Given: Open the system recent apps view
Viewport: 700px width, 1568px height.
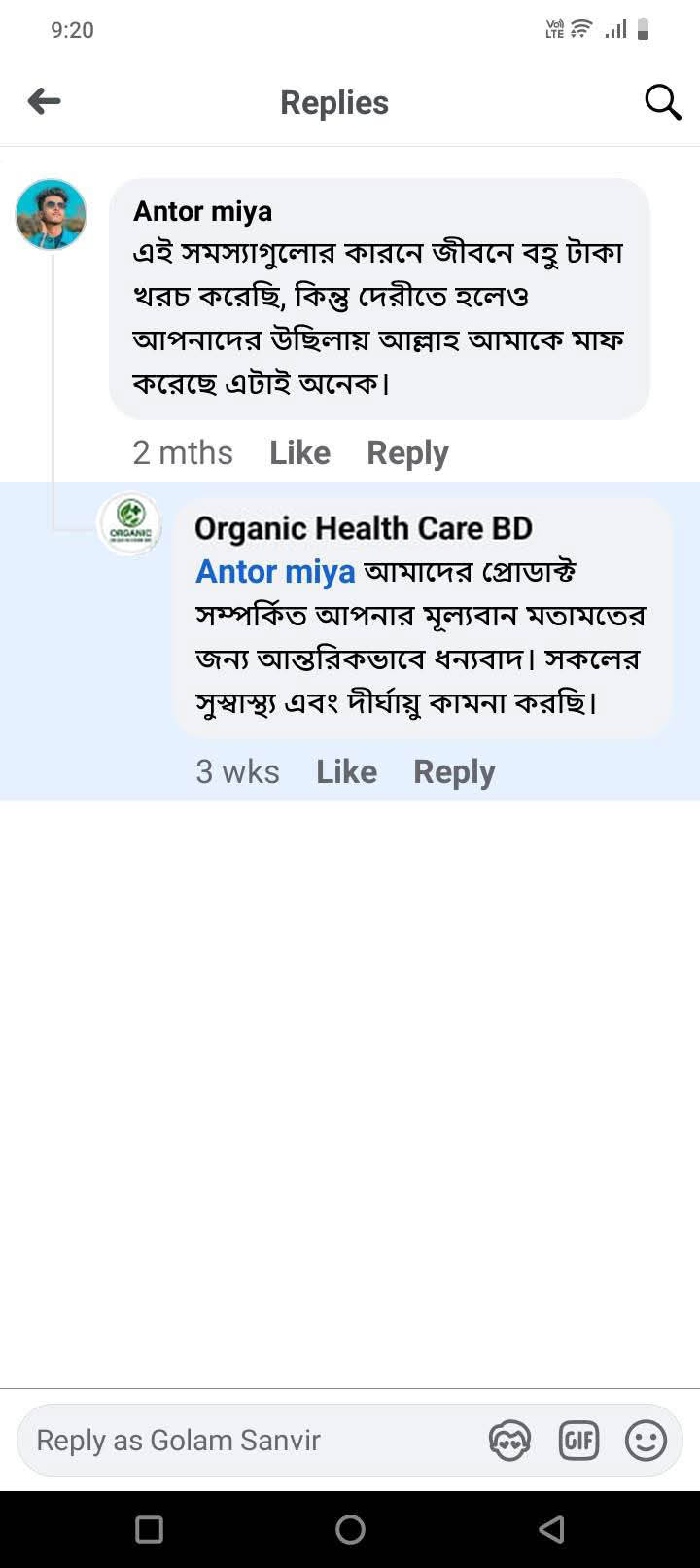Looking at the screenshot, I should tap(149, 1530).
